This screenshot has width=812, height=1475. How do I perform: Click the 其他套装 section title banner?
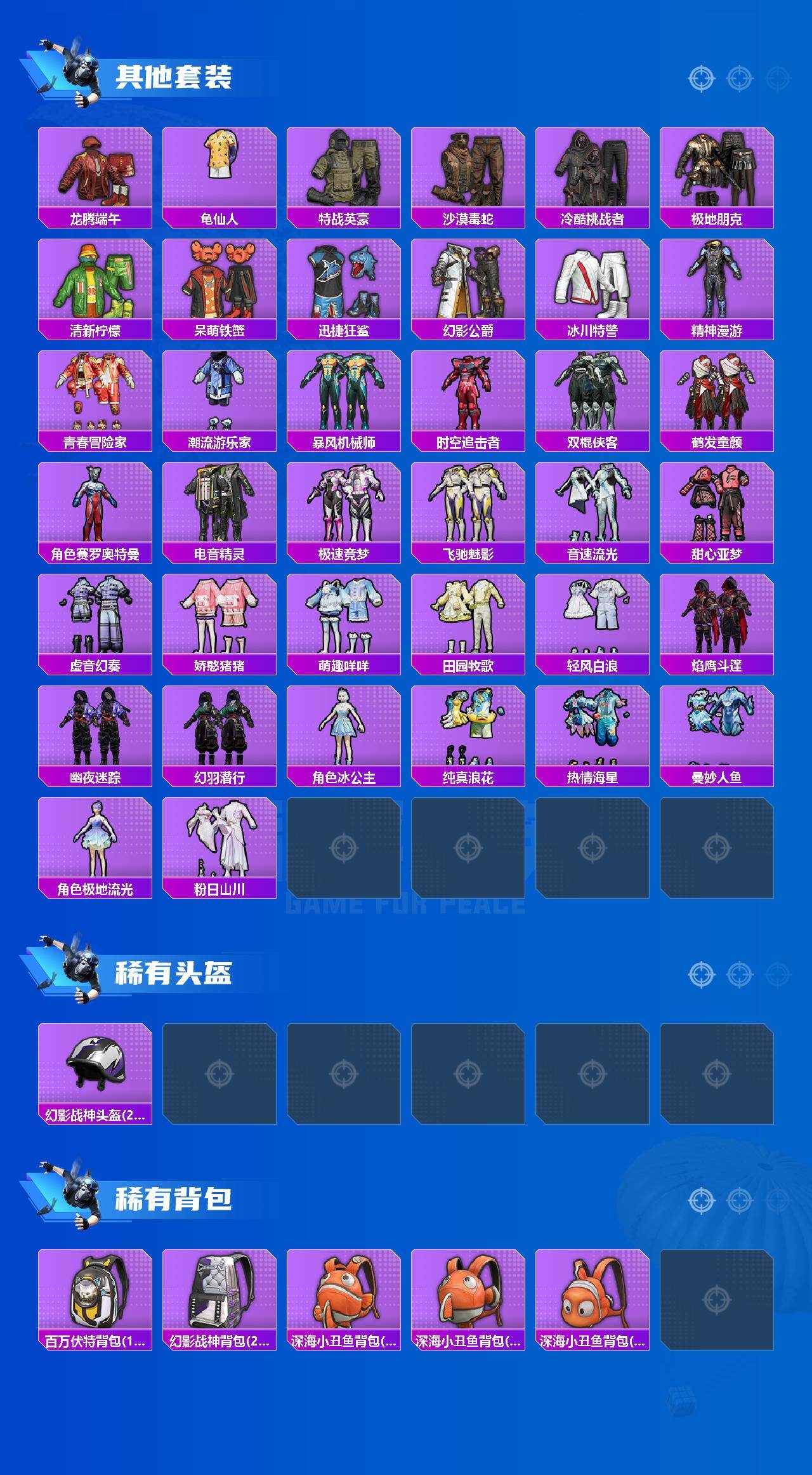coord(178,75)
